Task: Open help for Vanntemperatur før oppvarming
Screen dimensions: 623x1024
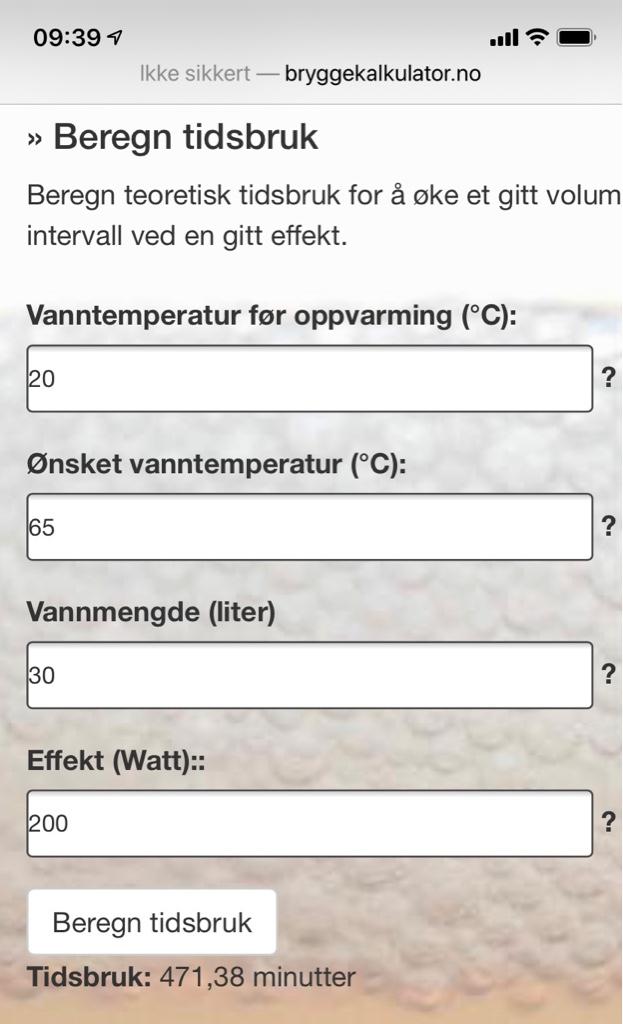Action: (x=608, y=378)
